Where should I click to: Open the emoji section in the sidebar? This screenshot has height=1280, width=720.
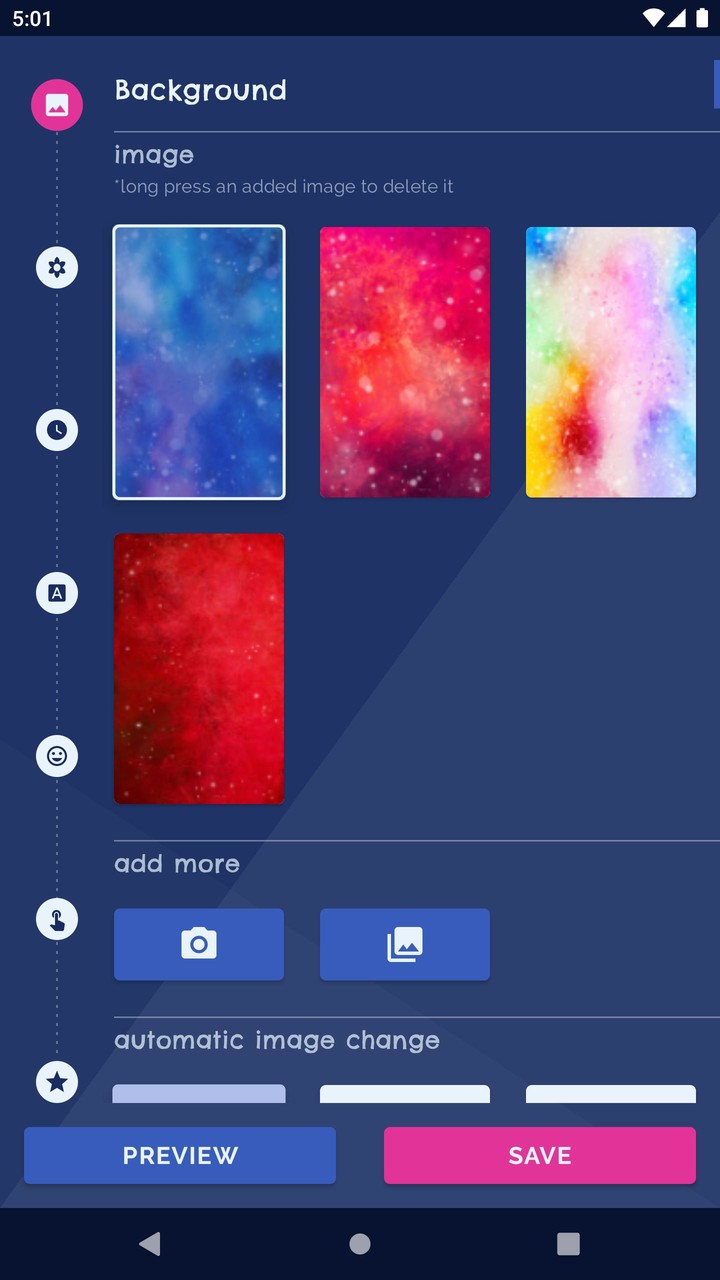[57, 756]
